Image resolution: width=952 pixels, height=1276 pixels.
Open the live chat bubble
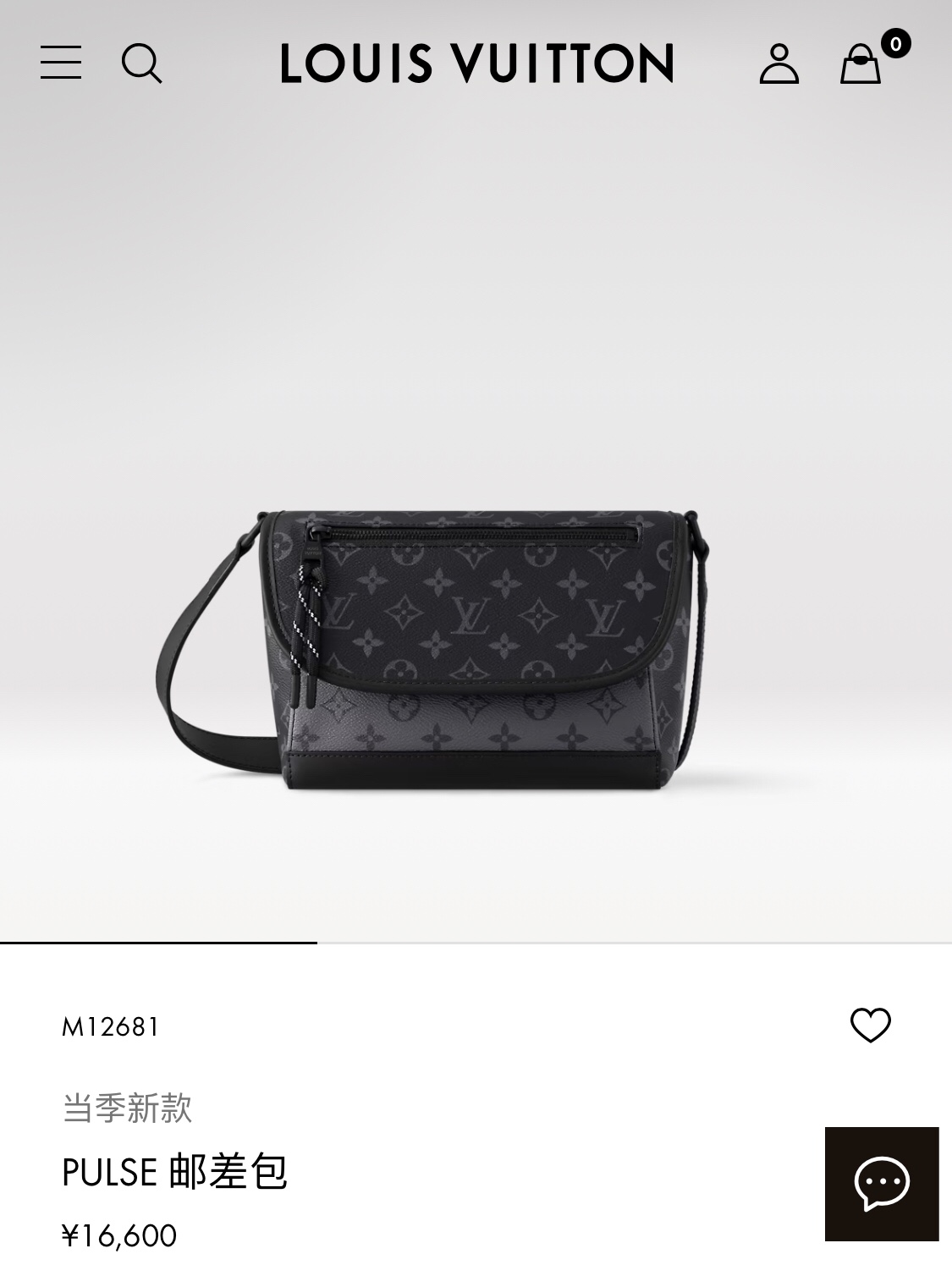tap(882, 1183)
